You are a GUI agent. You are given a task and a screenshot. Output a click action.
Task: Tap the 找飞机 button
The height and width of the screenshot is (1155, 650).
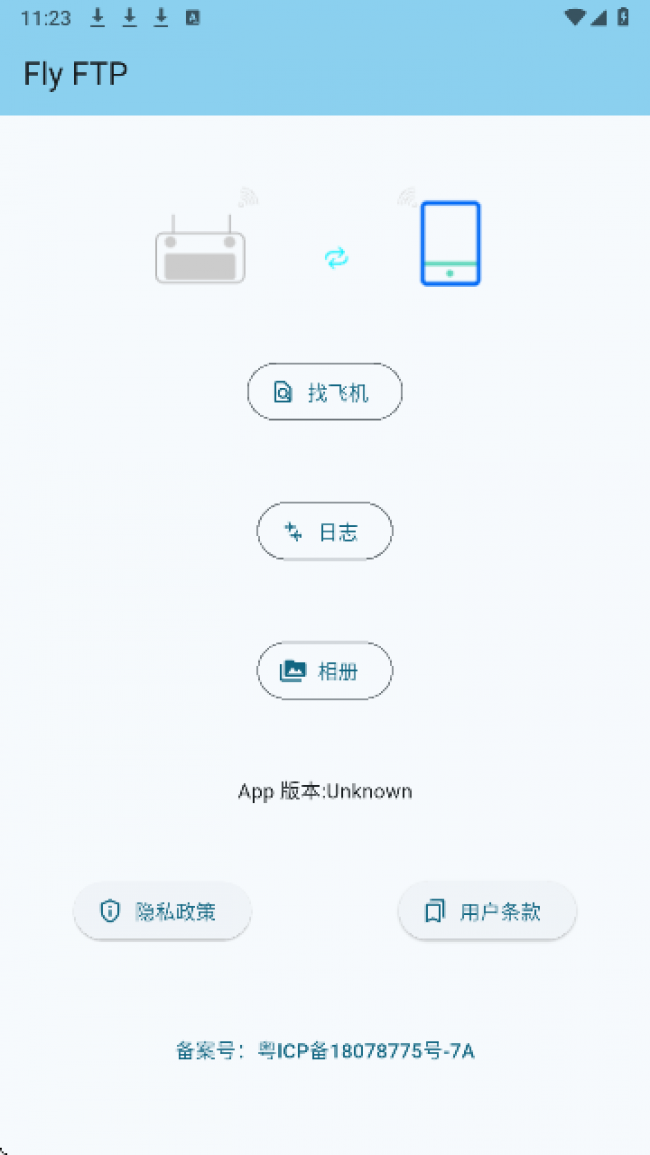[325, 392]
